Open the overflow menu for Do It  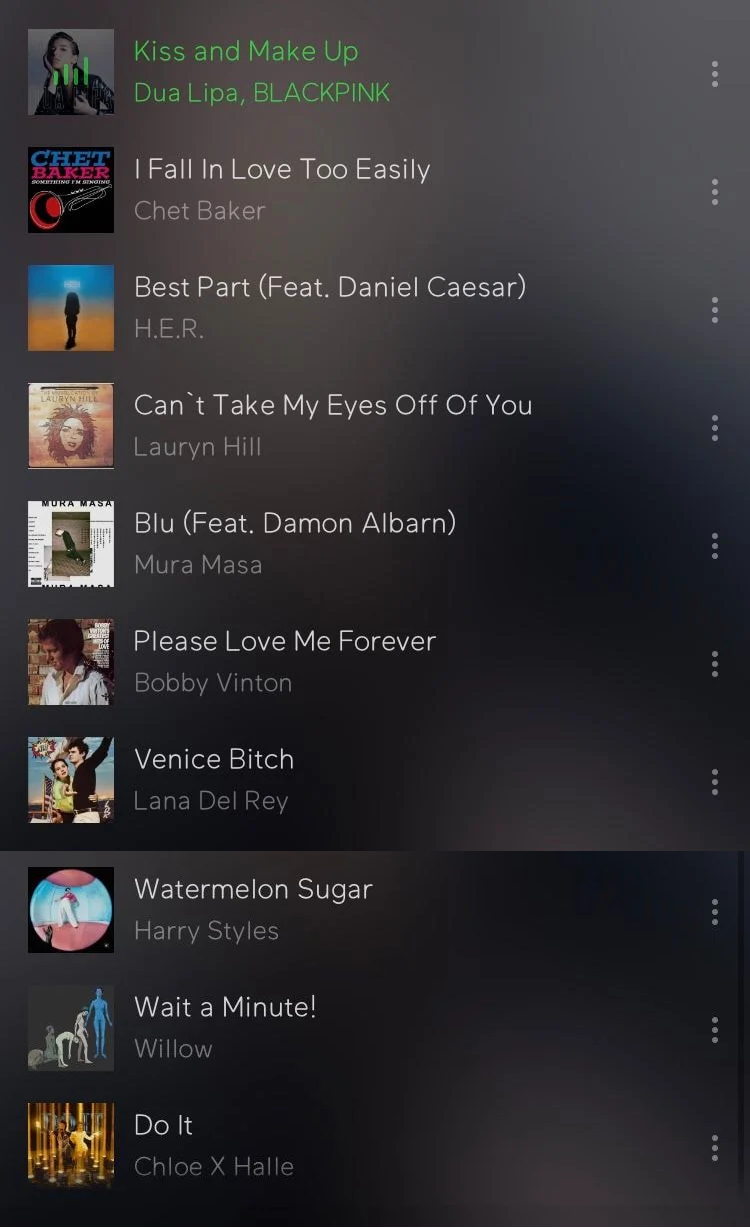click(x=714, y=1147)
